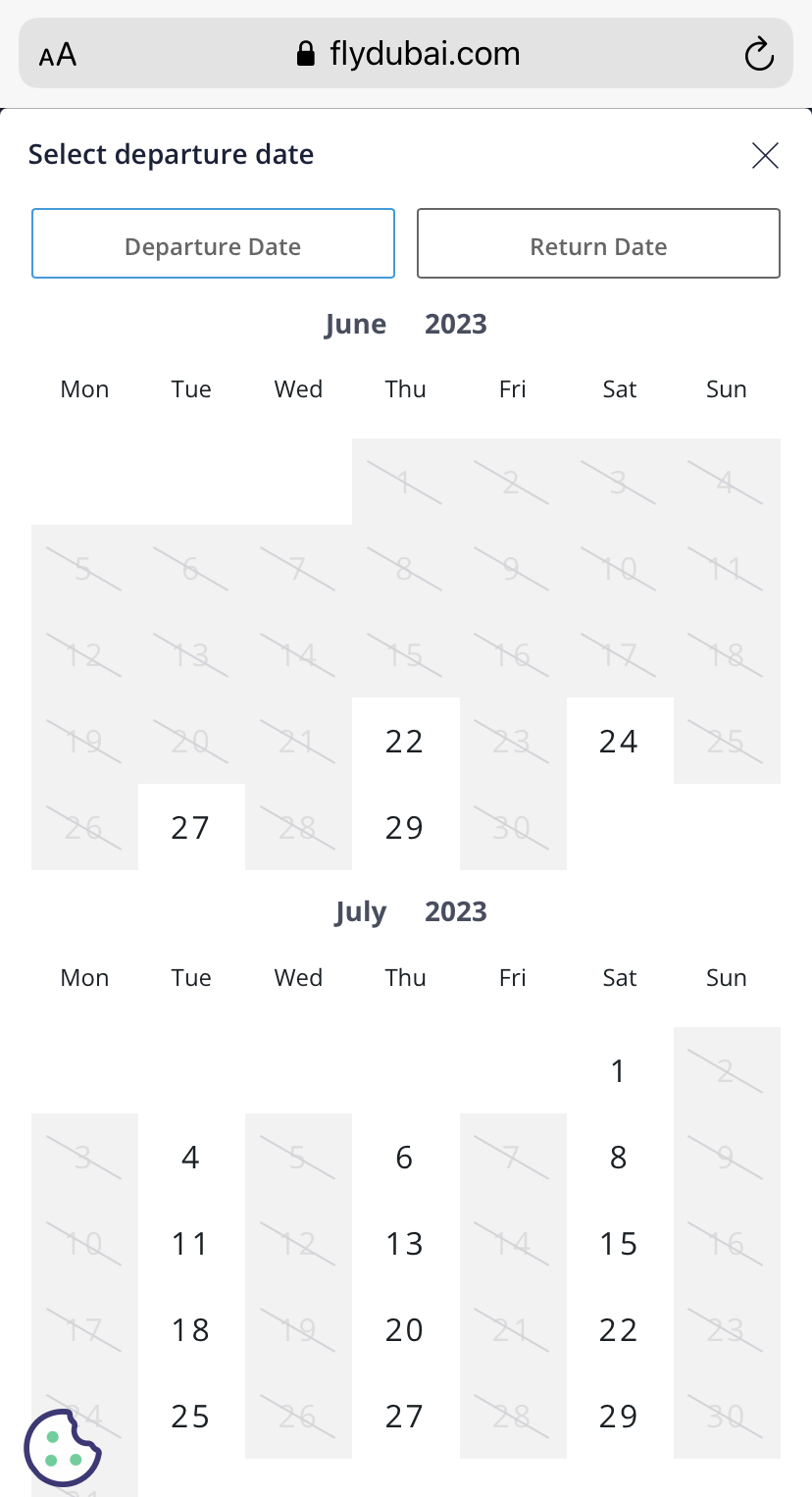This screenshot has height=1497, width=812.
Task: Choose July 20 as departure date
Action: pyautogui.click(x=404, y=1330)
